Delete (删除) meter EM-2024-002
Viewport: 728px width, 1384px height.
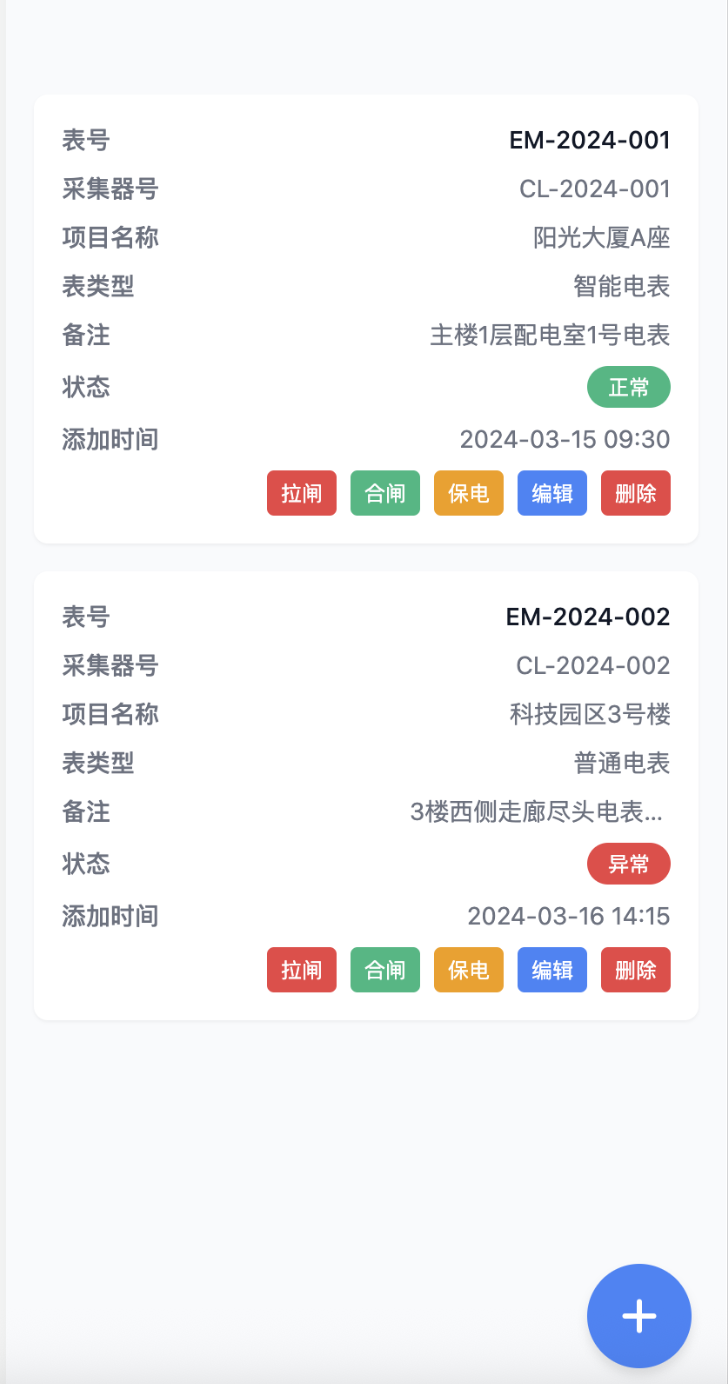(x=636, y=970)
